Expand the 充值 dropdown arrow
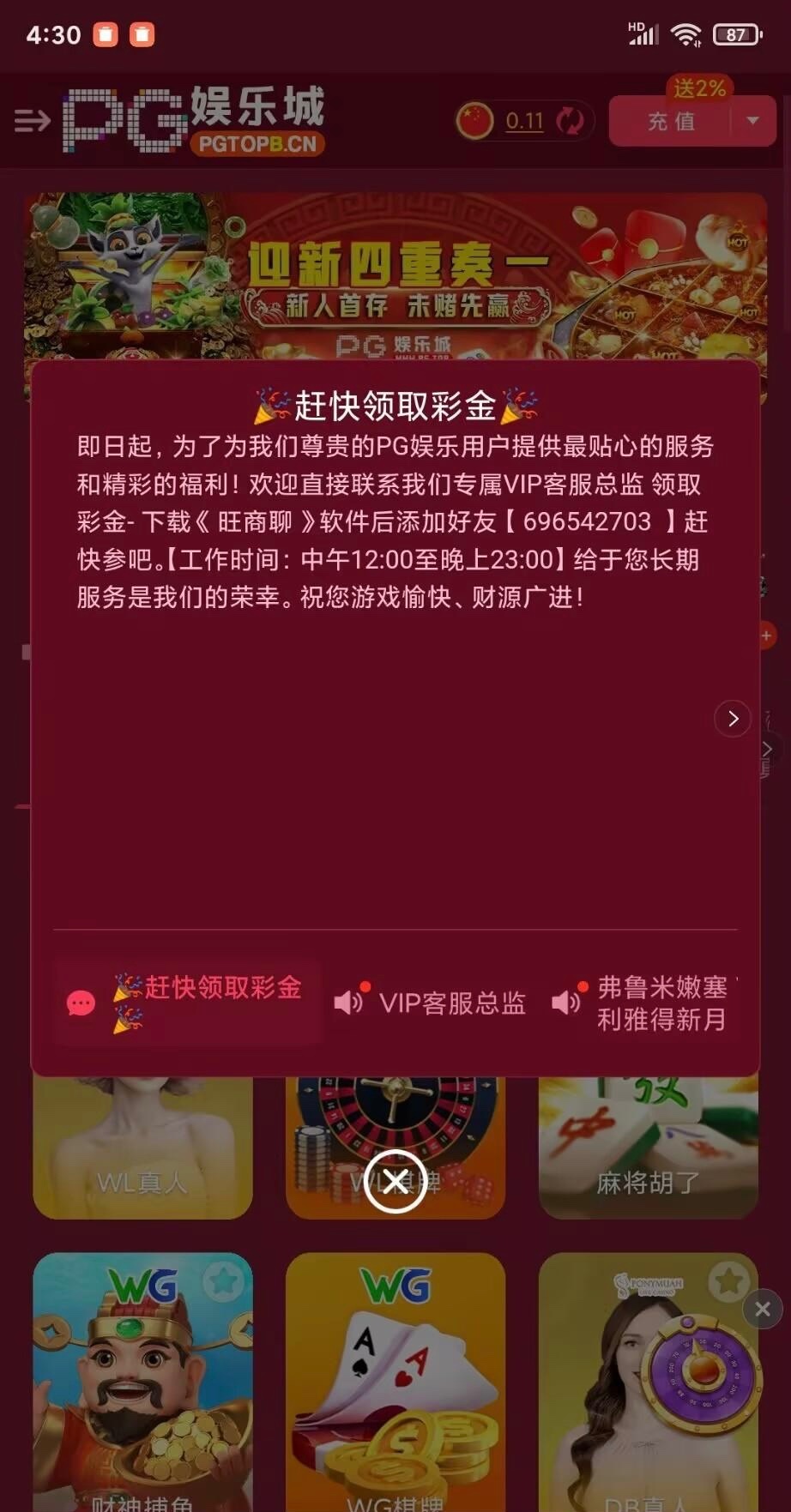Viewport: 791px width, 1512px height. (754, 121)
